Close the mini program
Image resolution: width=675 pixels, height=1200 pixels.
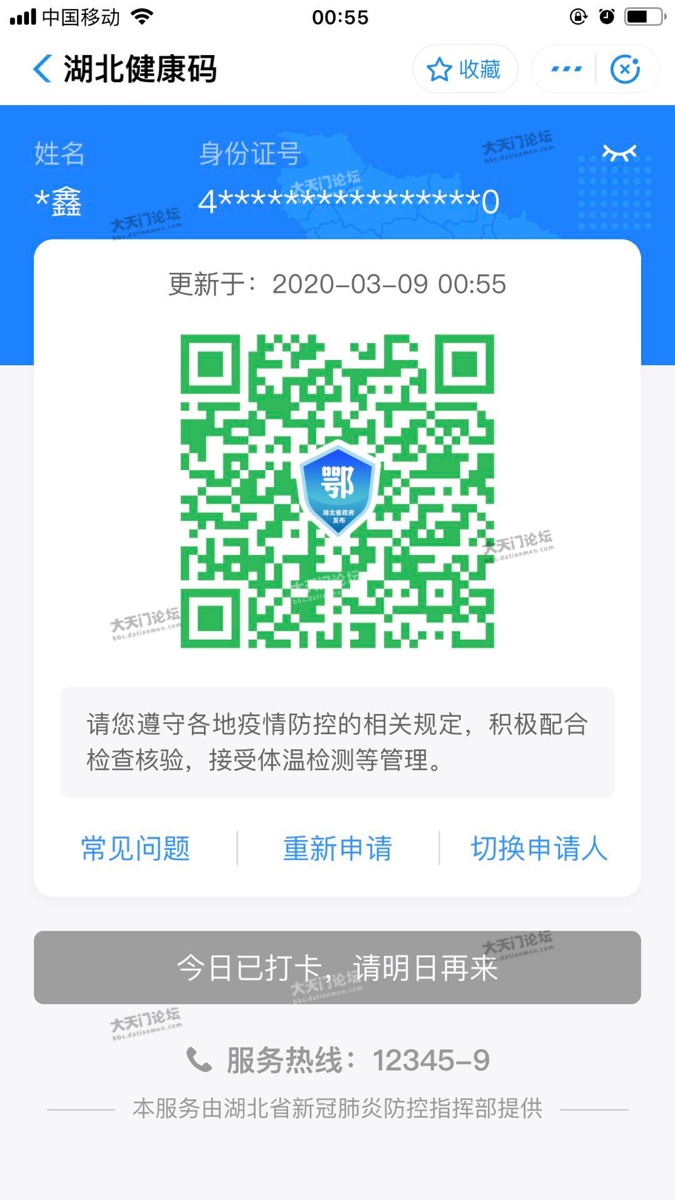click(x=625, y=69)
